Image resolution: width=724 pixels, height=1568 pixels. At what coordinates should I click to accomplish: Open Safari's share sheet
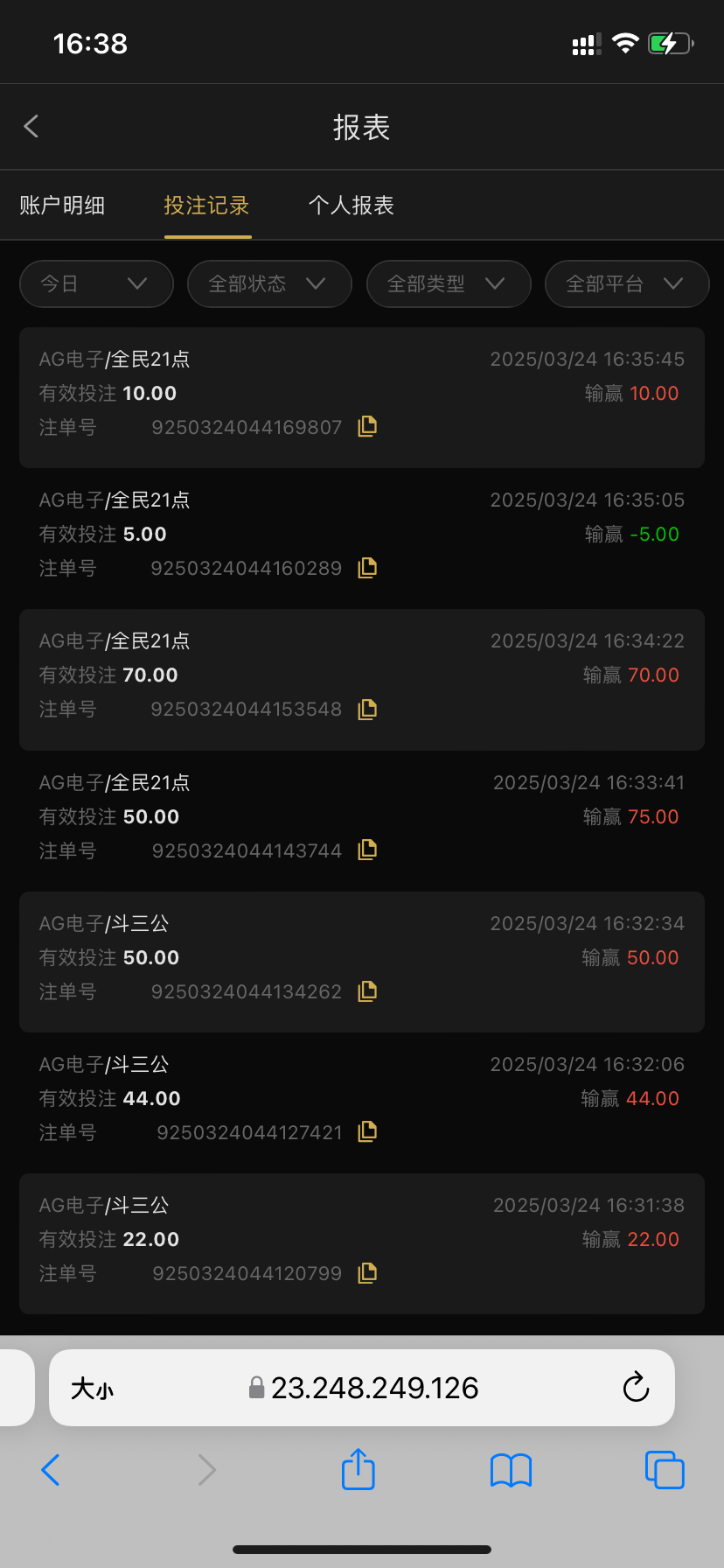pyautogui.click(x=358, y=1469)
